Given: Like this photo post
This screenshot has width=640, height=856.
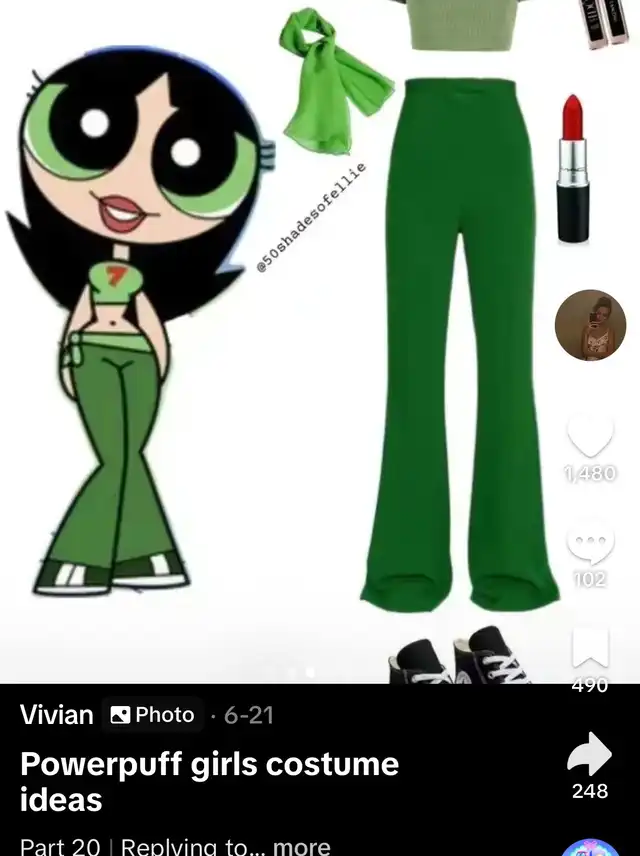Looking at the screenshot, I should 590,436.
